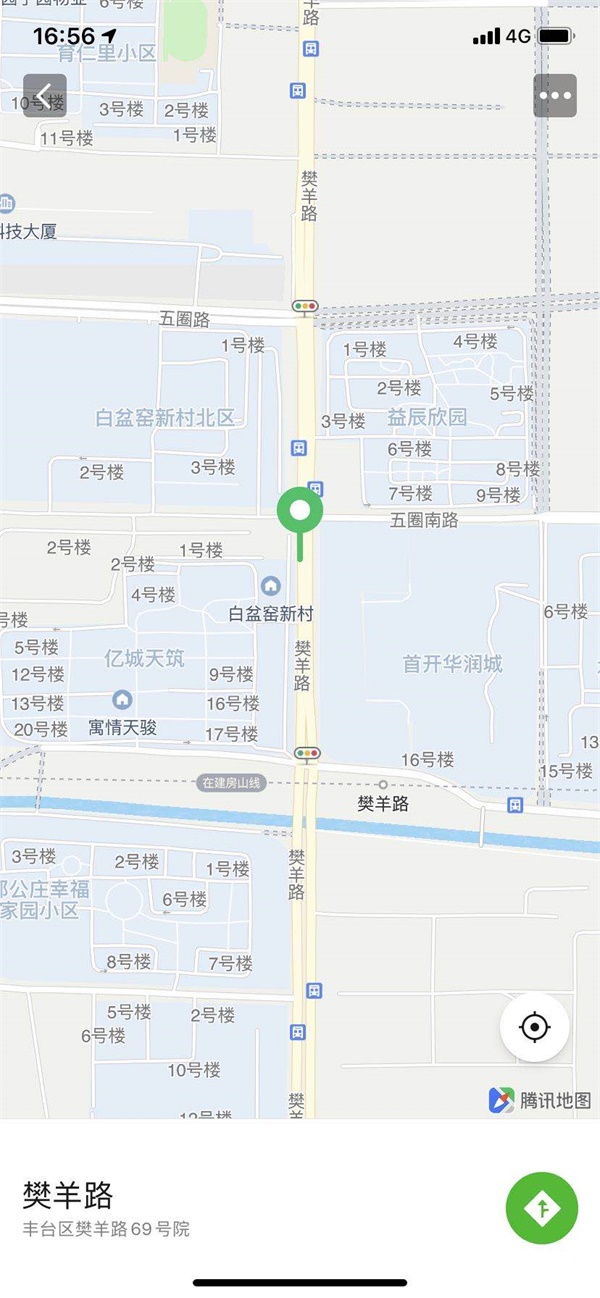600x1298 pixels.
Task: Go back using the top-left arrow
Action: tap(45, 96)
